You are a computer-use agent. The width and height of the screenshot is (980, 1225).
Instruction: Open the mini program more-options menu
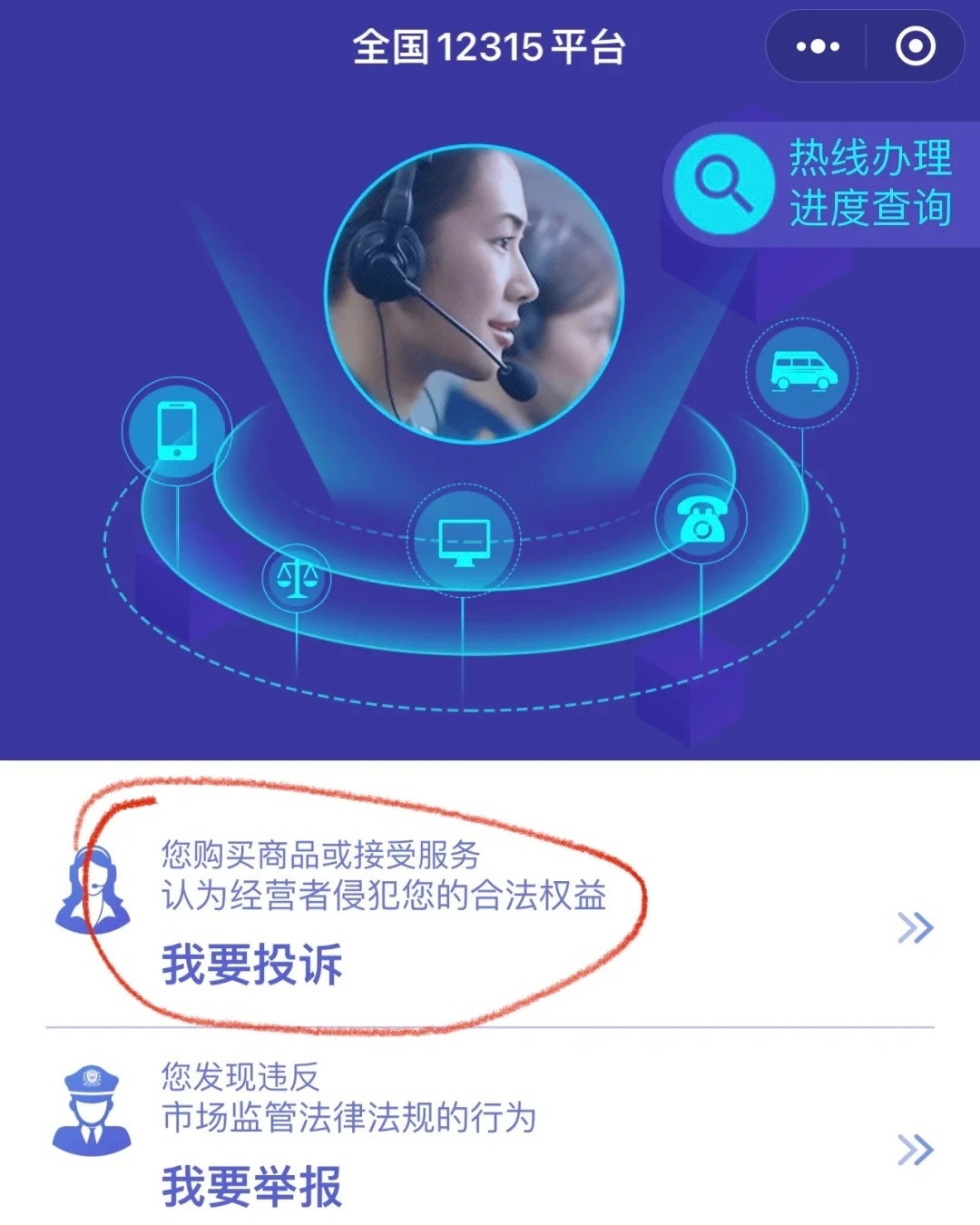[817, 46]
